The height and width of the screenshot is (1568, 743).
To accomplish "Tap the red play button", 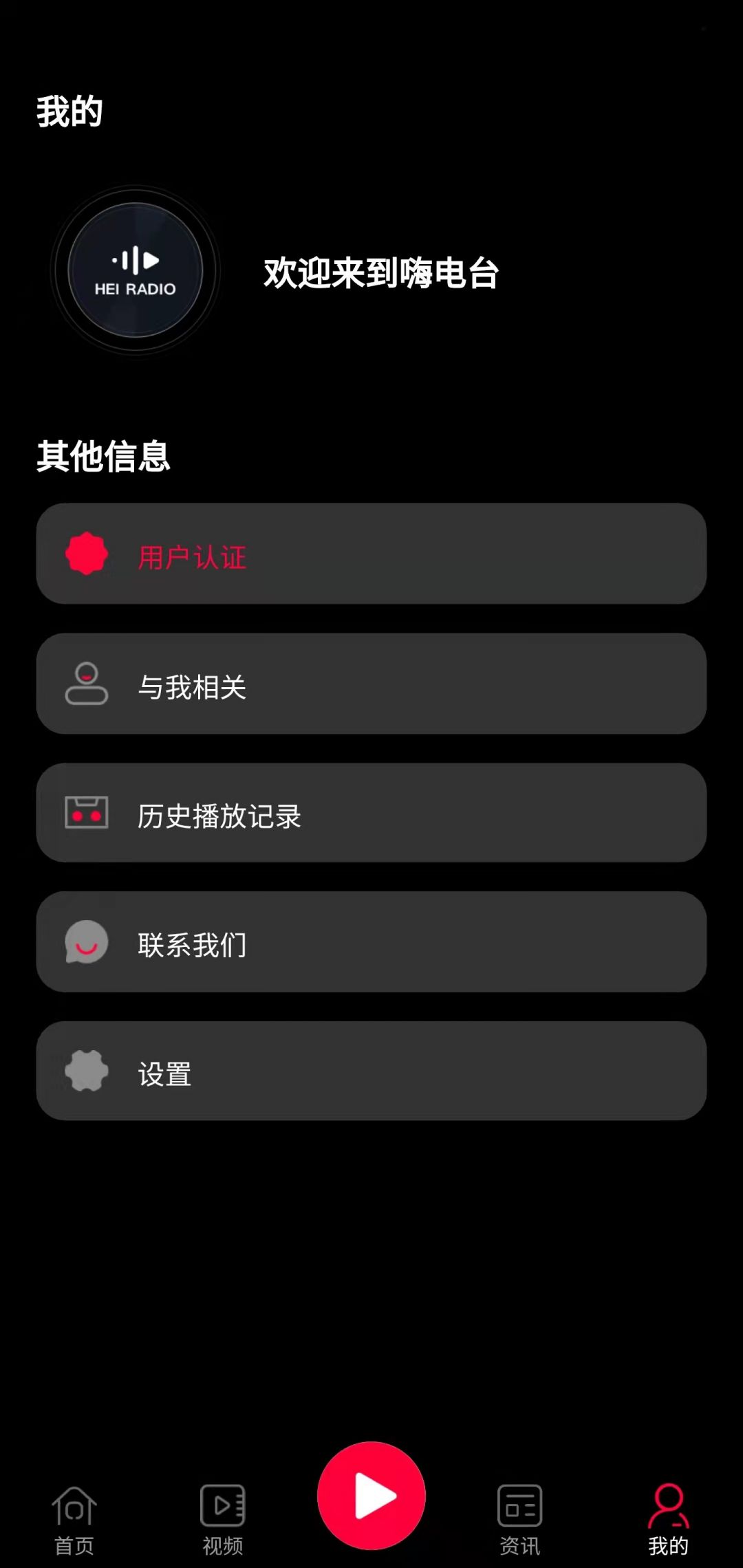I will 371,1496.
